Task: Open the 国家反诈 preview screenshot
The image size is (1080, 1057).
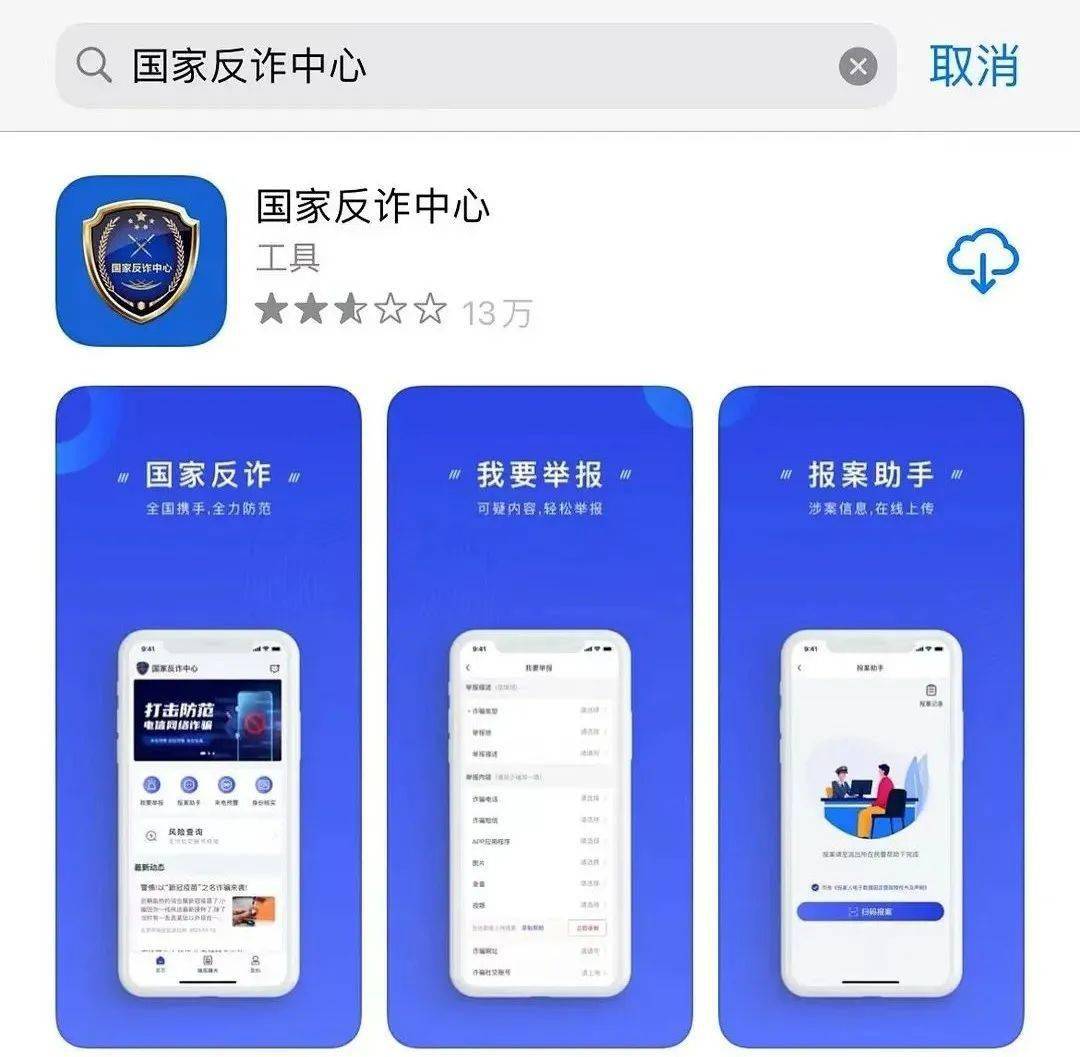Action: click(x=208, y=715)
